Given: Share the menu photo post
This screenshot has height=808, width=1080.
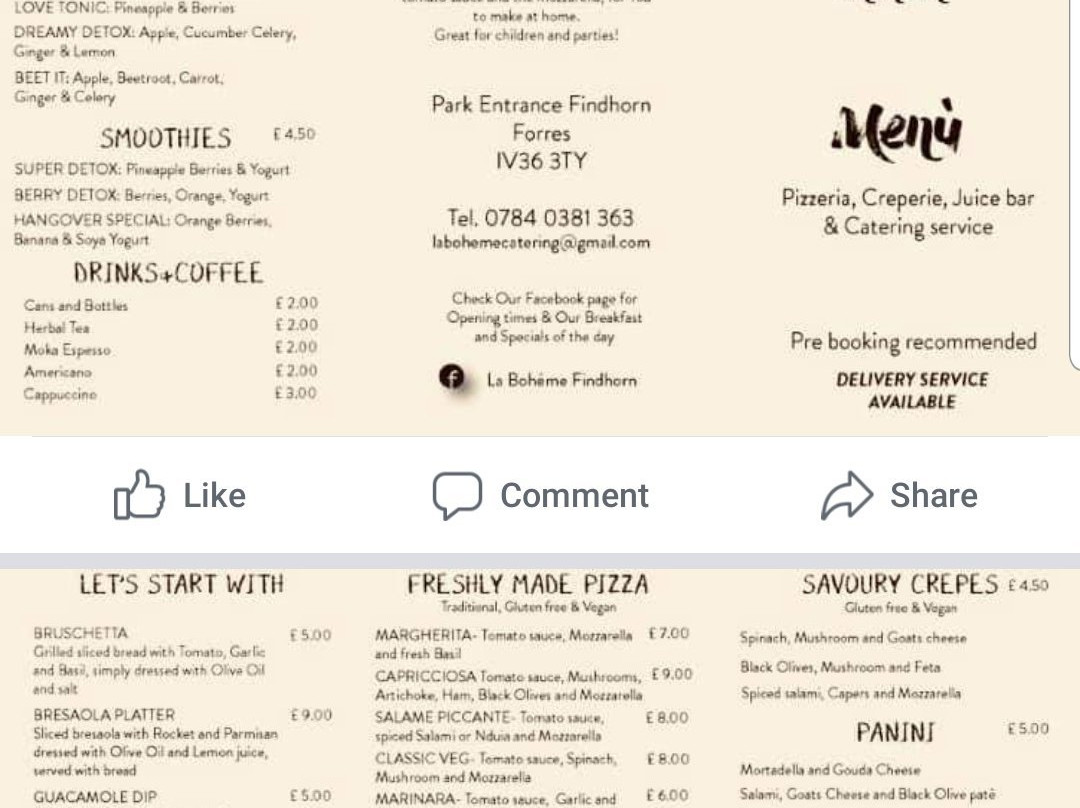Looking at the screenshot, I should click(899, 495).
